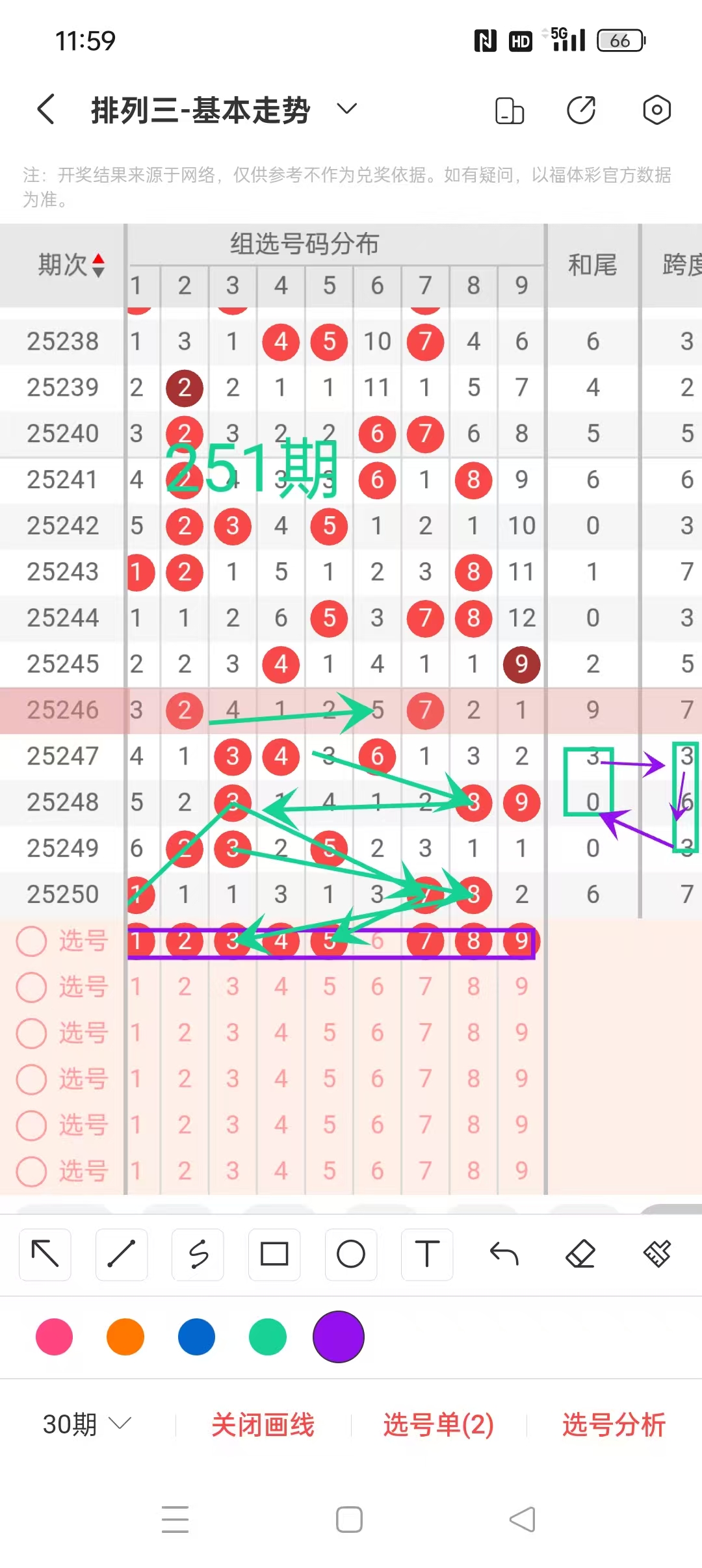Go back from the trend chart
This screenshot has height=1568, width=702.
(x=45, y=109)
